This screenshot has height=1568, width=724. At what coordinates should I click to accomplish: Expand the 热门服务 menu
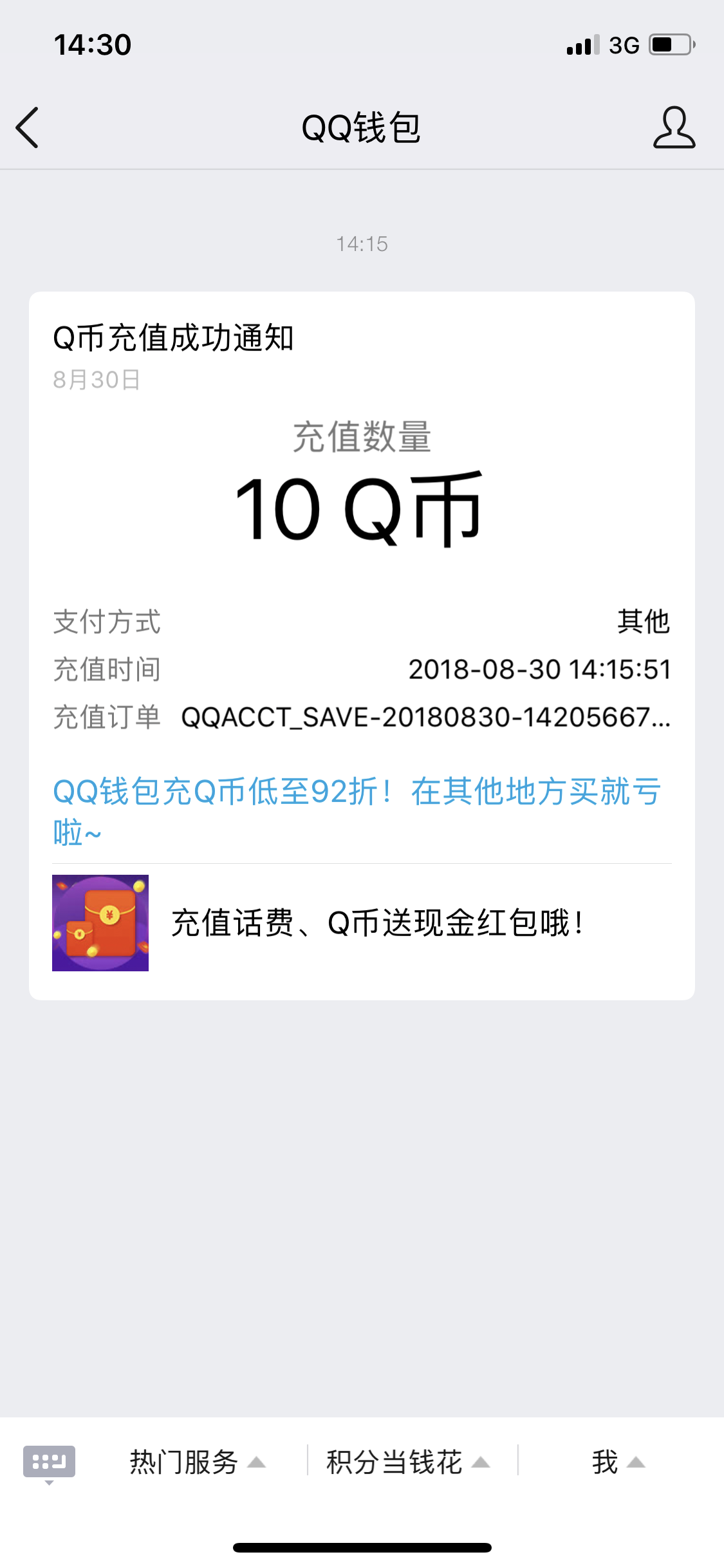(x=197, y=1462)
